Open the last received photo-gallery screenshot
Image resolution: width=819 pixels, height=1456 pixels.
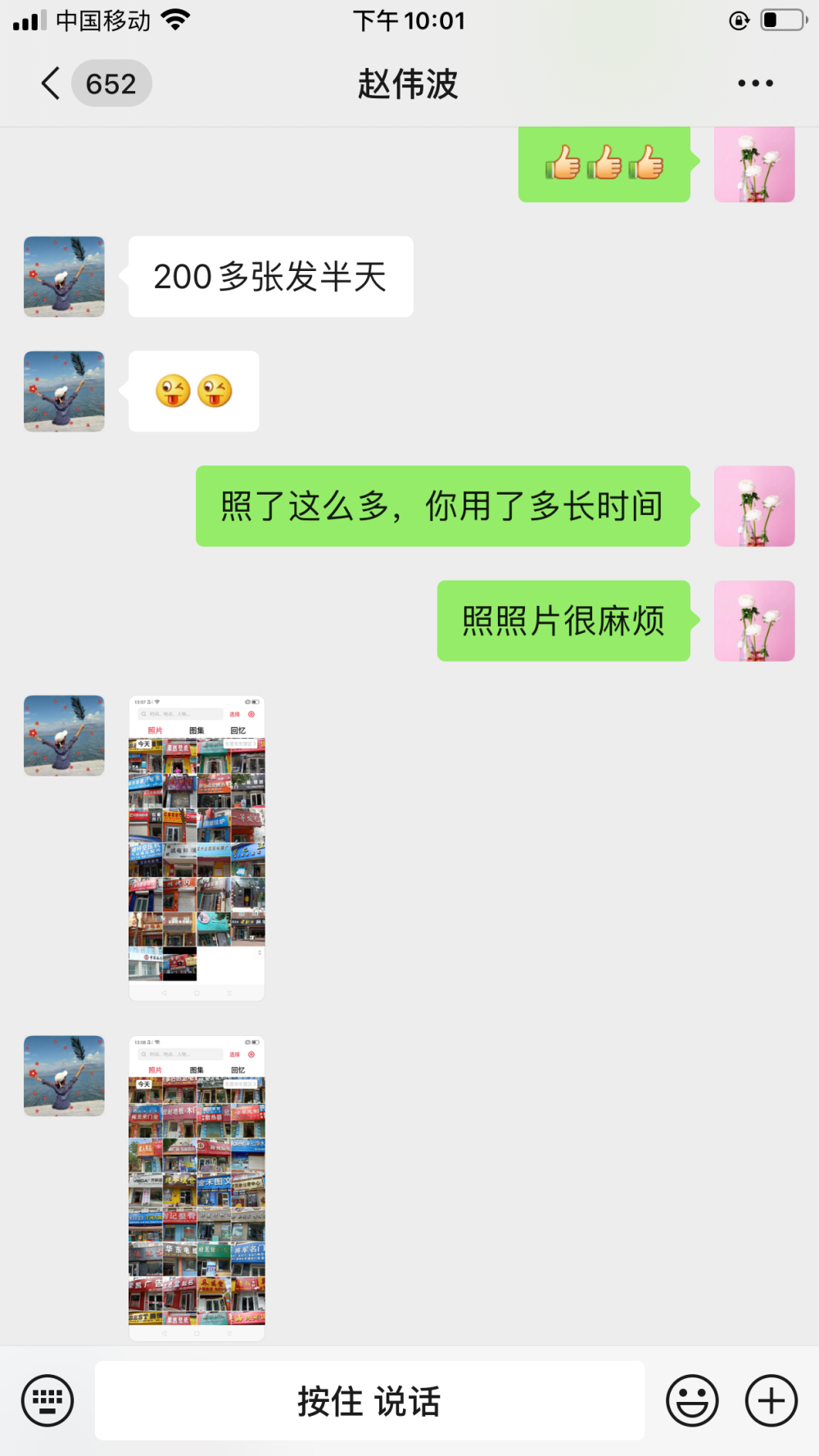coord(197,1188)
